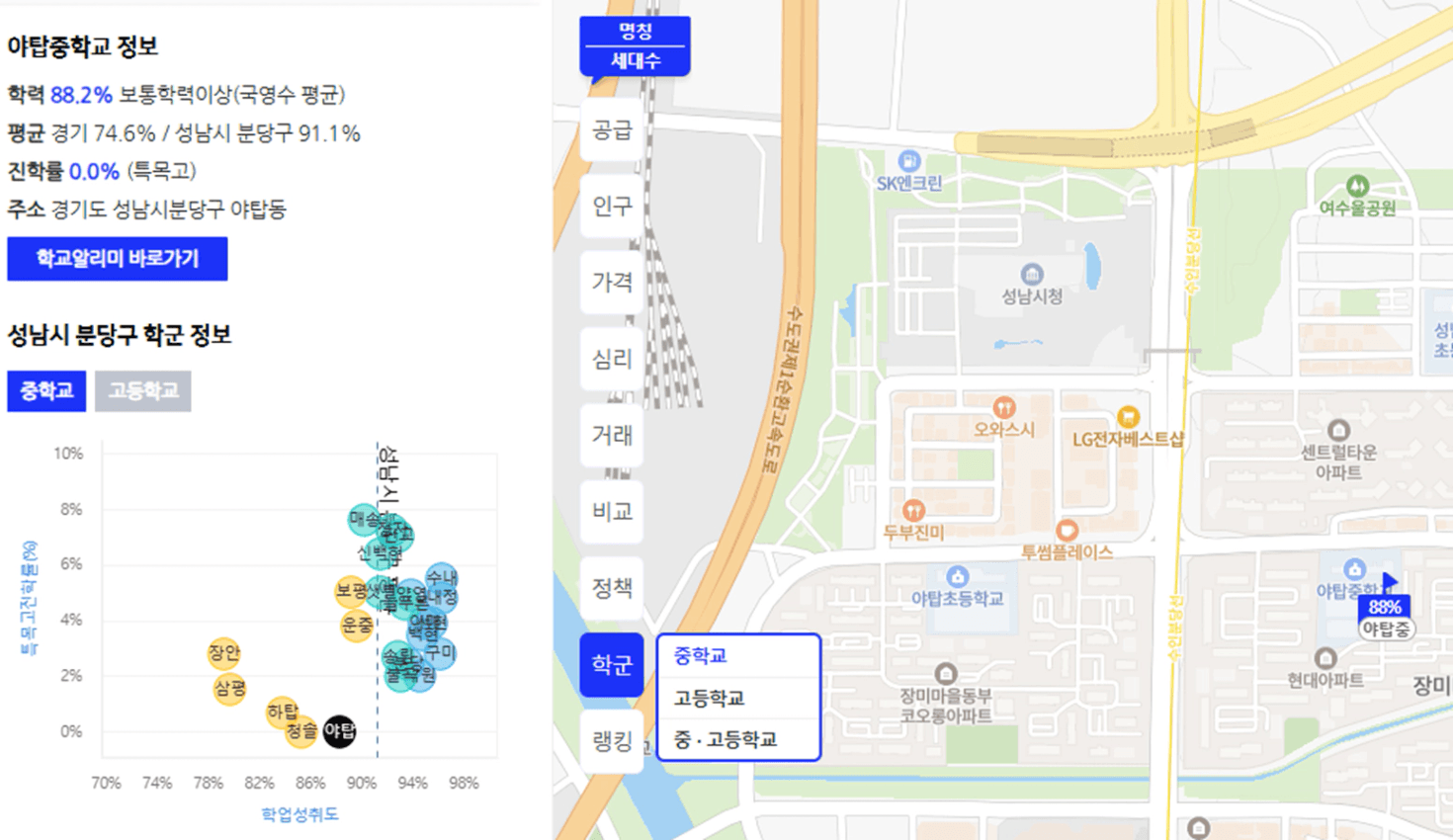
Task: Switch to 고등학교 tab in 학군 정보
Action: point(143,391)
